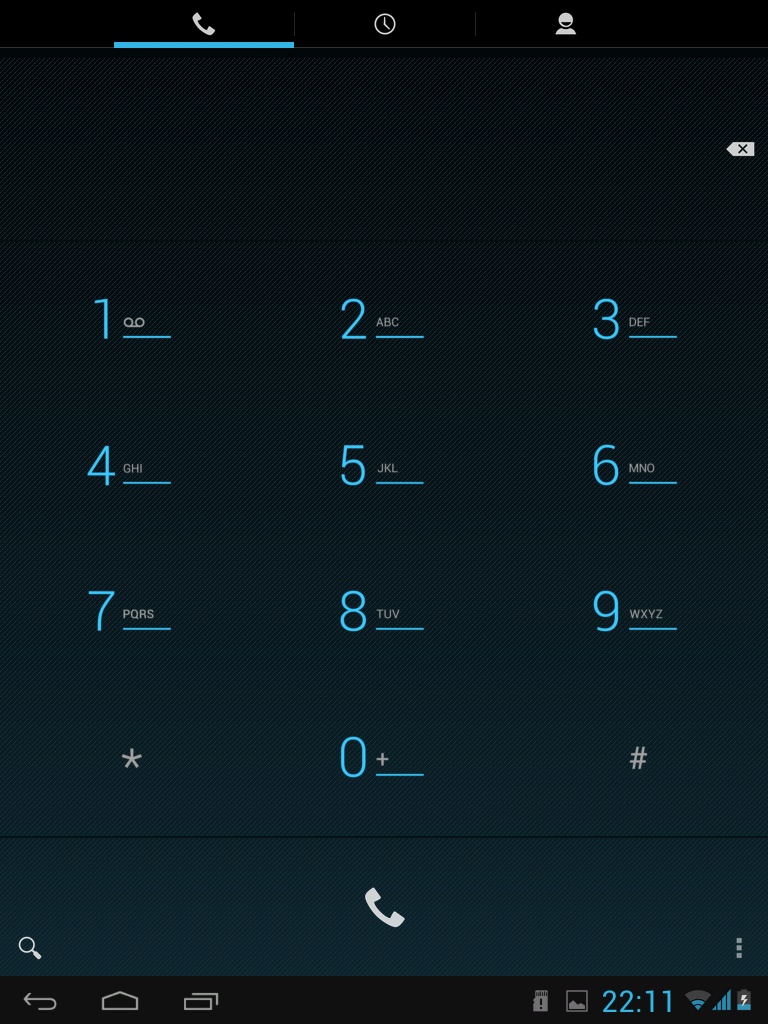
Task: Dial digit 6 MNO
Action: (x=634, y=466)
